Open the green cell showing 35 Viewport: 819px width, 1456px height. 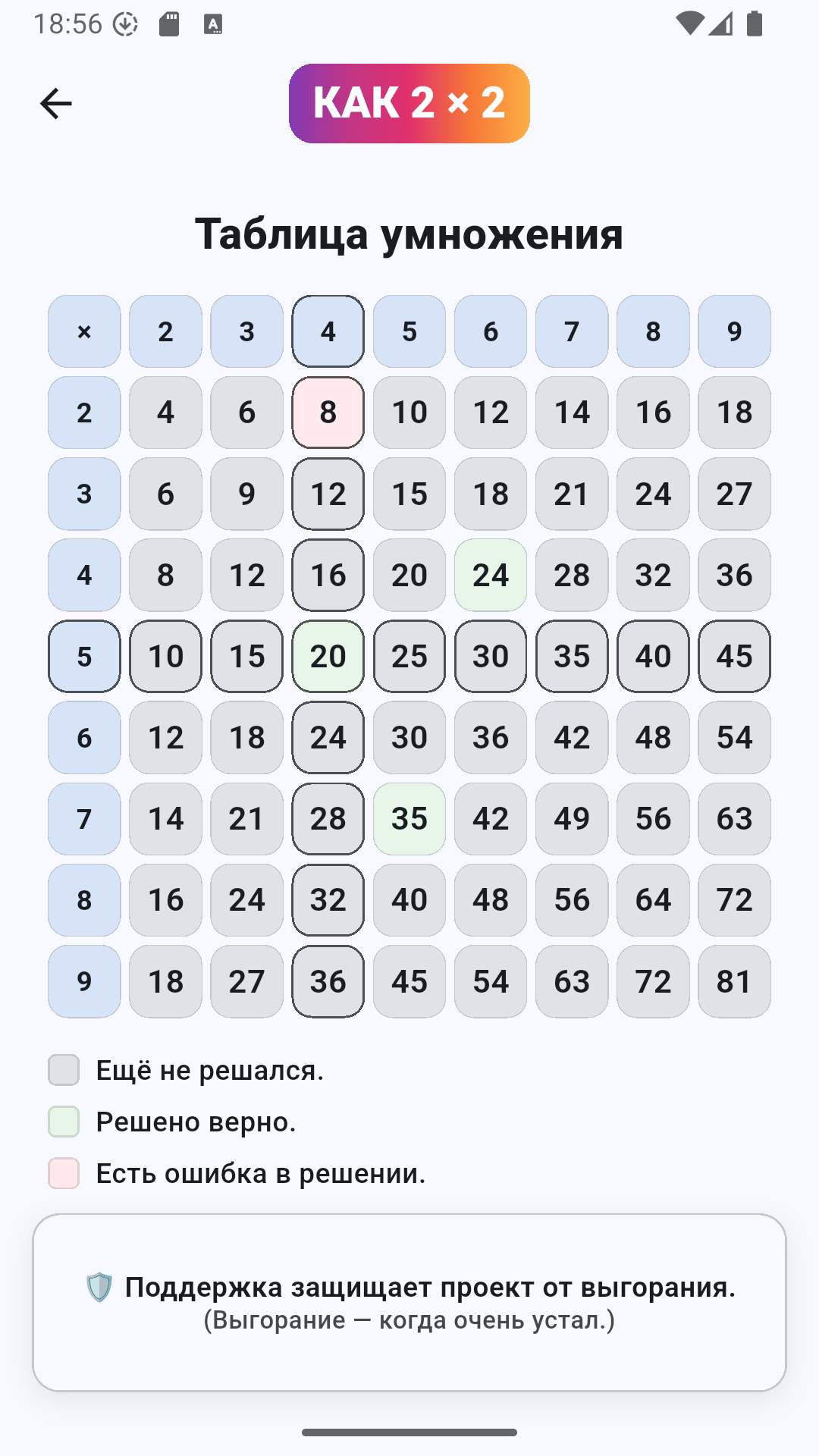coord(409,819)
